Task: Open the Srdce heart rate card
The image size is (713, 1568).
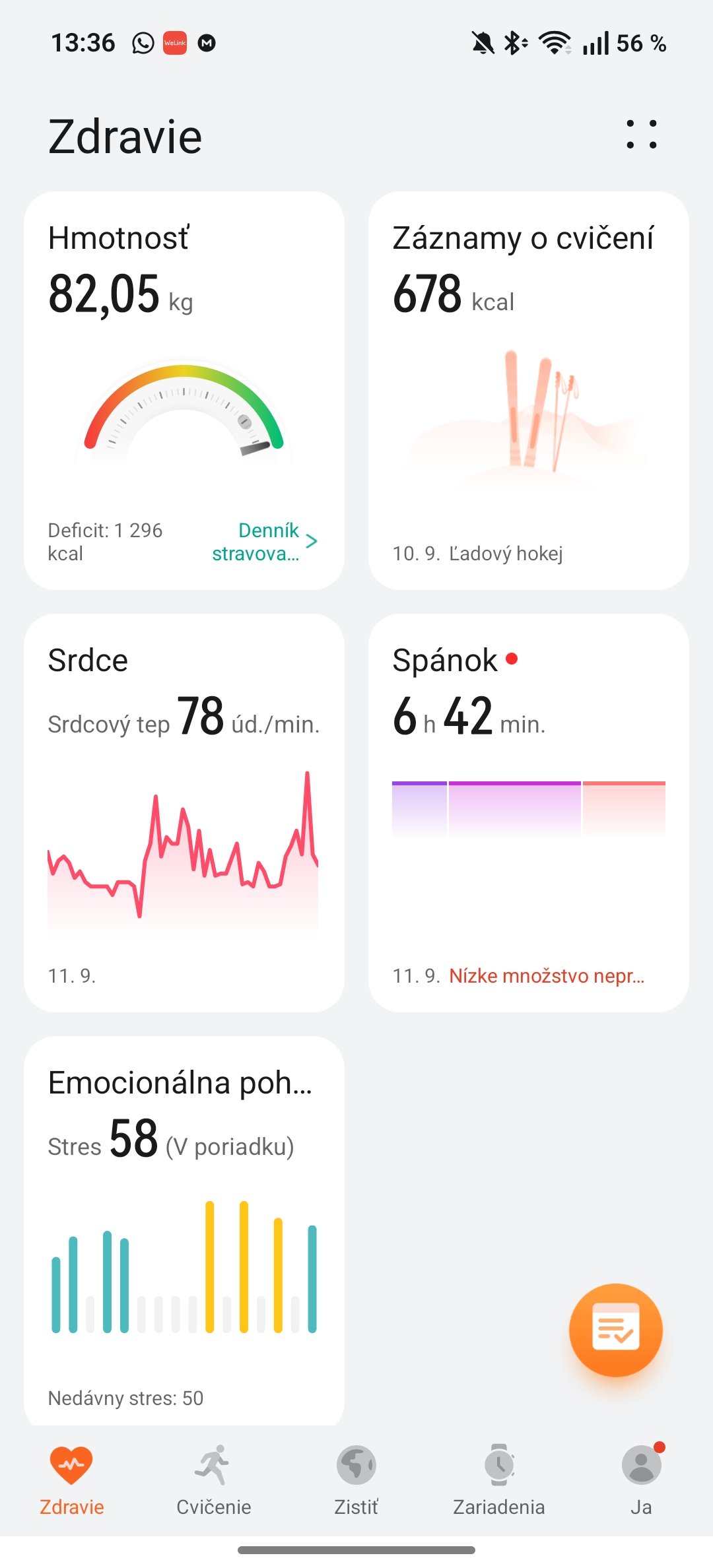Action: coord(184,812)
